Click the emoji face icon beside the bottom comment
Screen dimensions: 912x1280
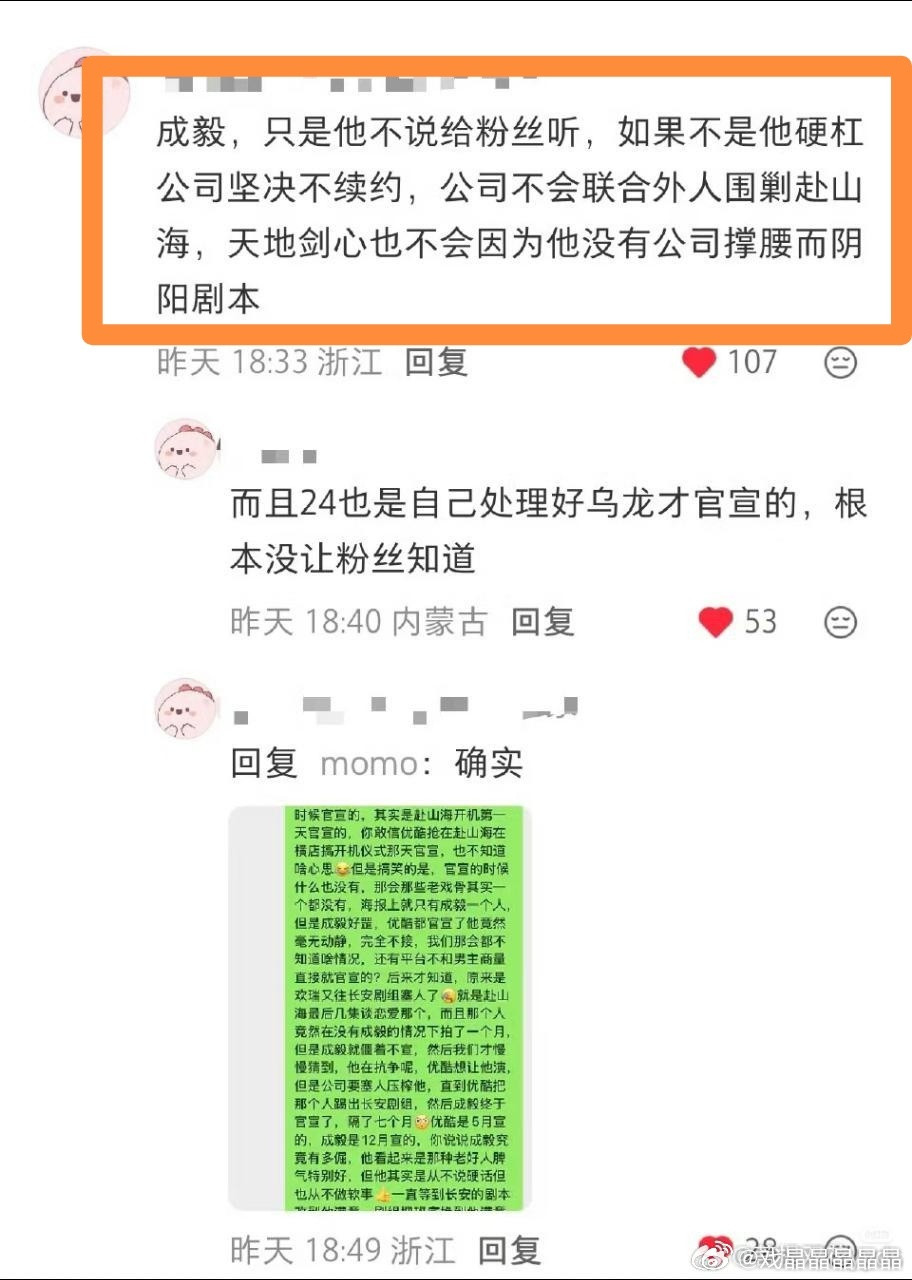843,1248
